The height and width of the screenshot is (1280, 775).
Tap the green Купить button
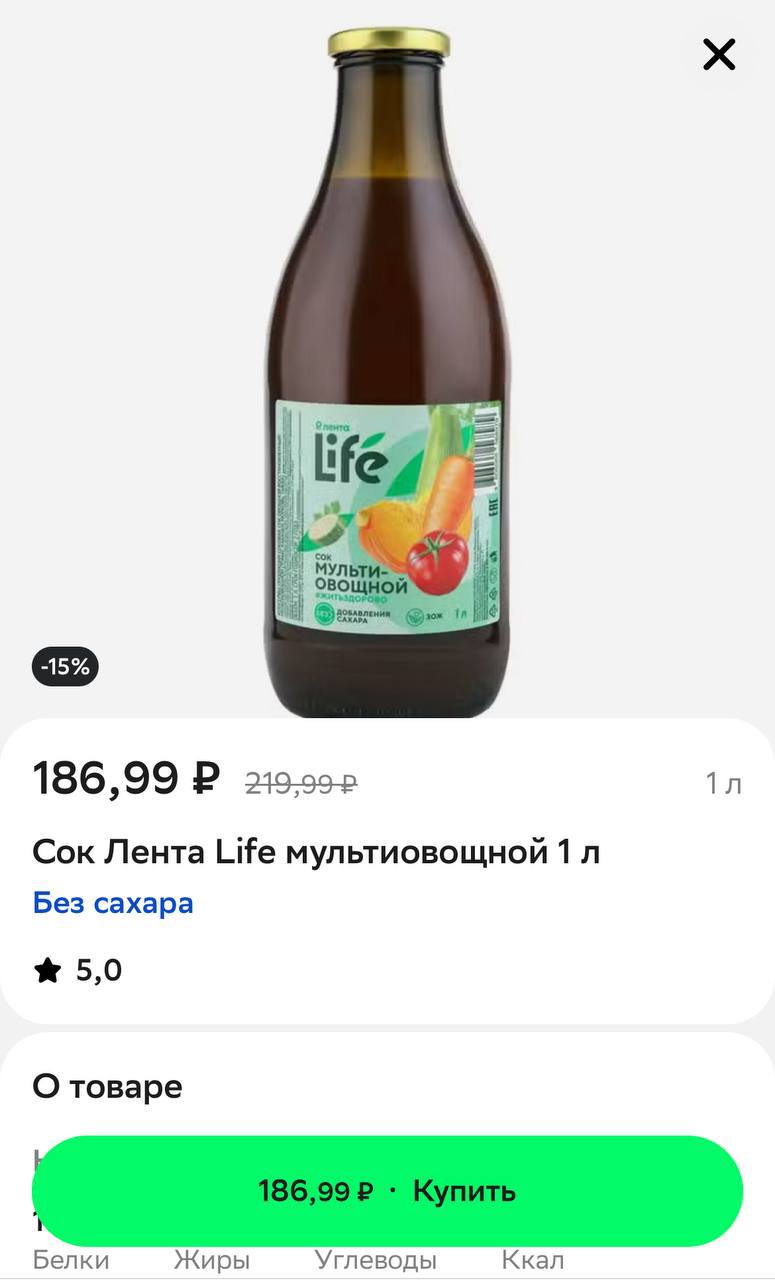[387, 1190]
